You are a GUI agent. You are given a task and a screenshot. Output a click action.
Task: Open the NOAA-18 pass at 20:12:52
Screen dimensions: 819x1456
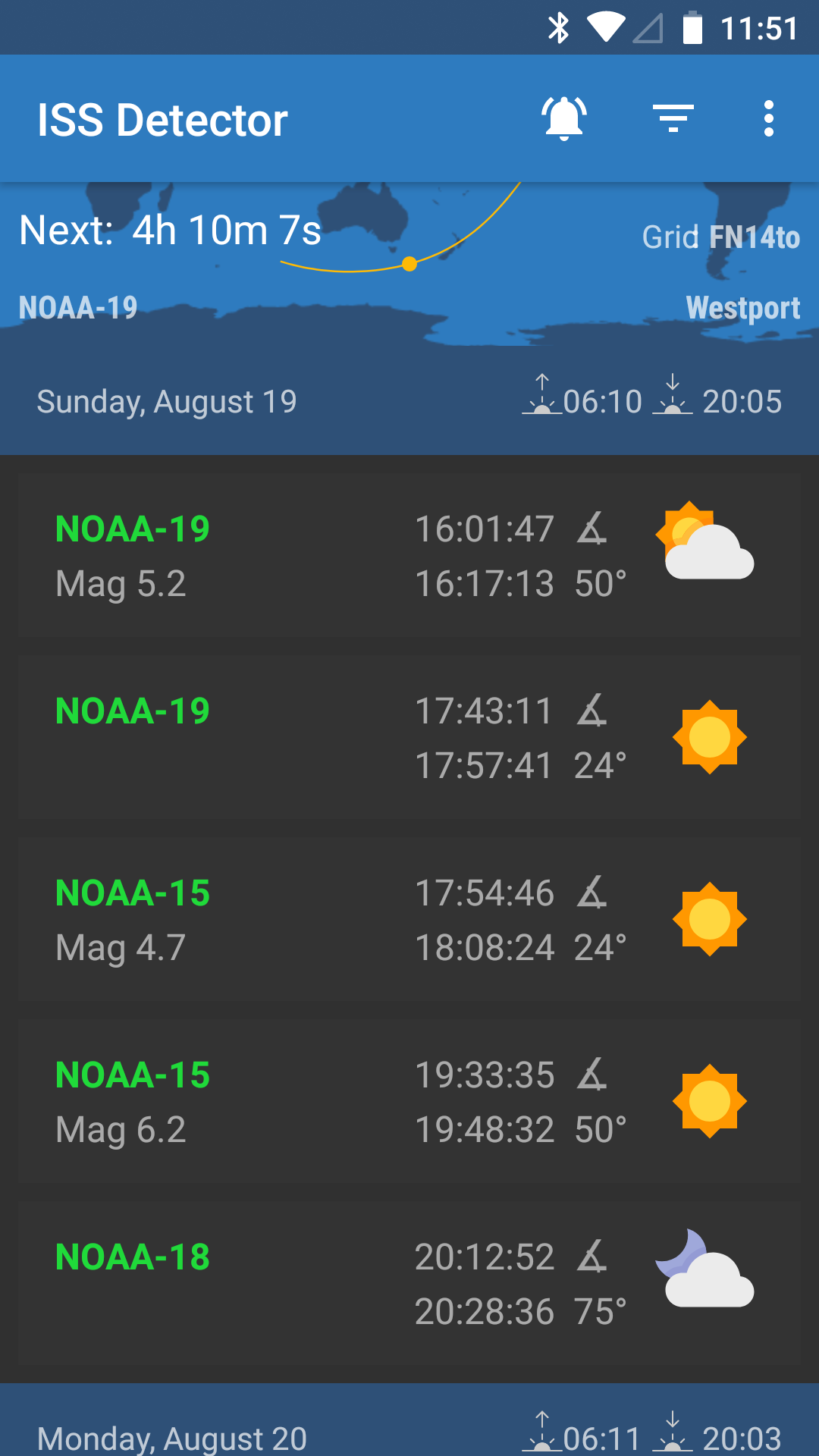409,1283
